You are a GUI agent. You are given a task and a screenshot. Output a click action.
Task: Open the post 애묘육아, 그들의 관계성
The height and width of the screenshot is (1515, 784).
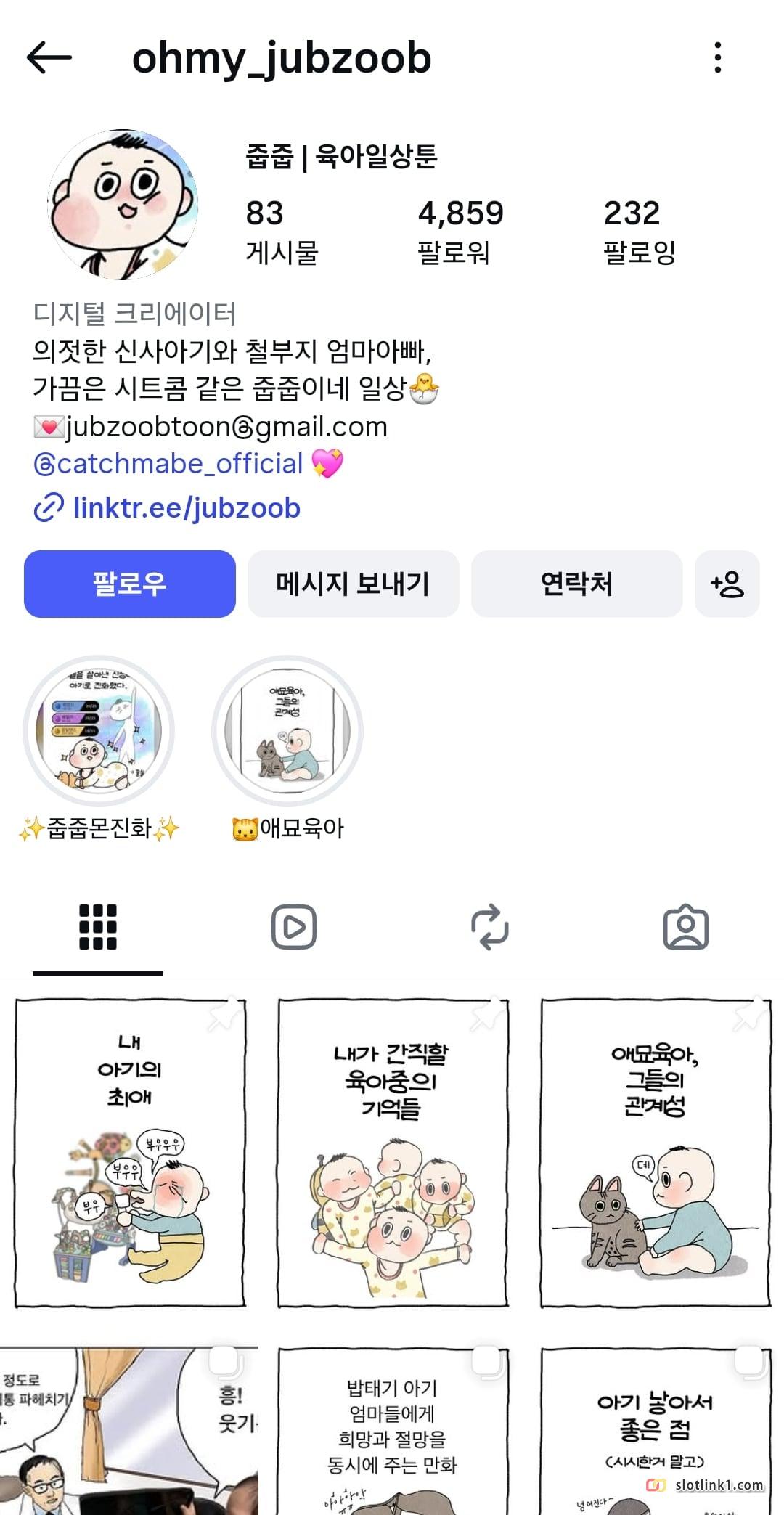pyautogui.click(x=655, y=1153)
